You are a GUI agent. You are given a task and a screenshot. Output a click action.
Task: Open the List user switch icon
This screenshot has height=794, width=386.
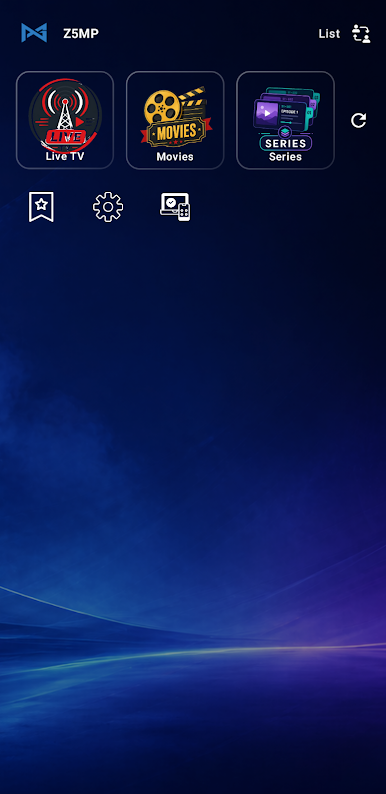(361, 33)
